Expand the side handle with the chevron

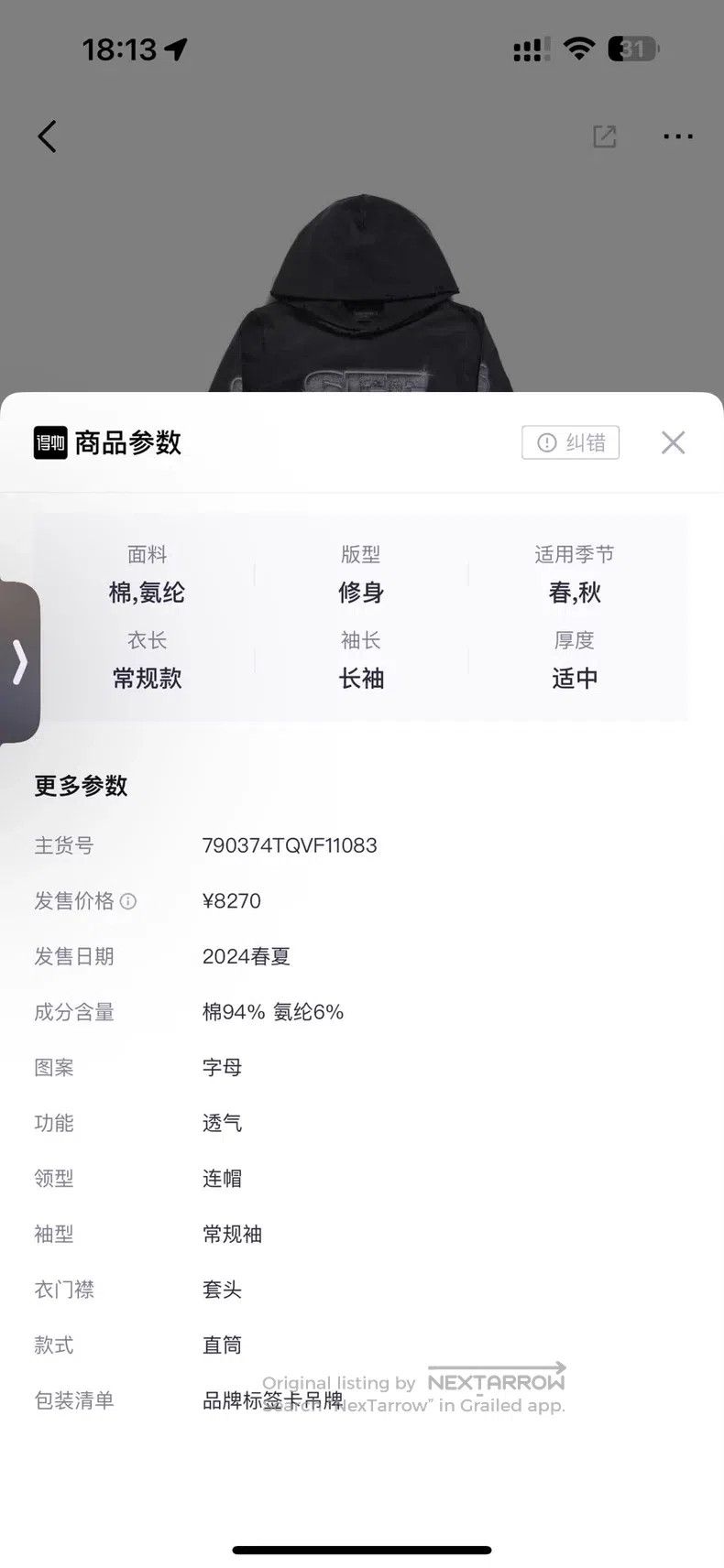(x=19, y=661)
